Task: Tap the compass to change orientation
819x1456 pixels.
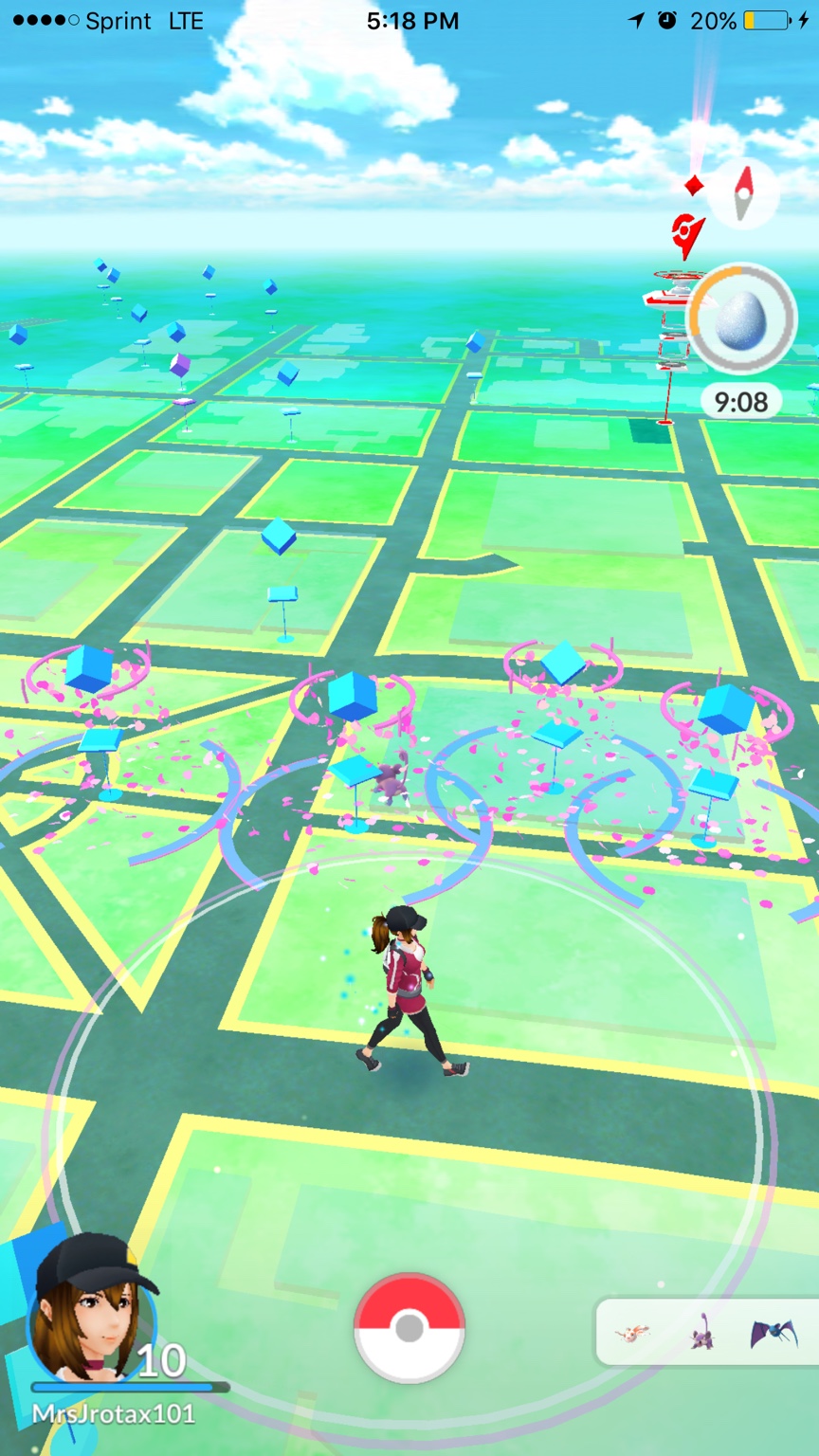Action: click(743, 192)
